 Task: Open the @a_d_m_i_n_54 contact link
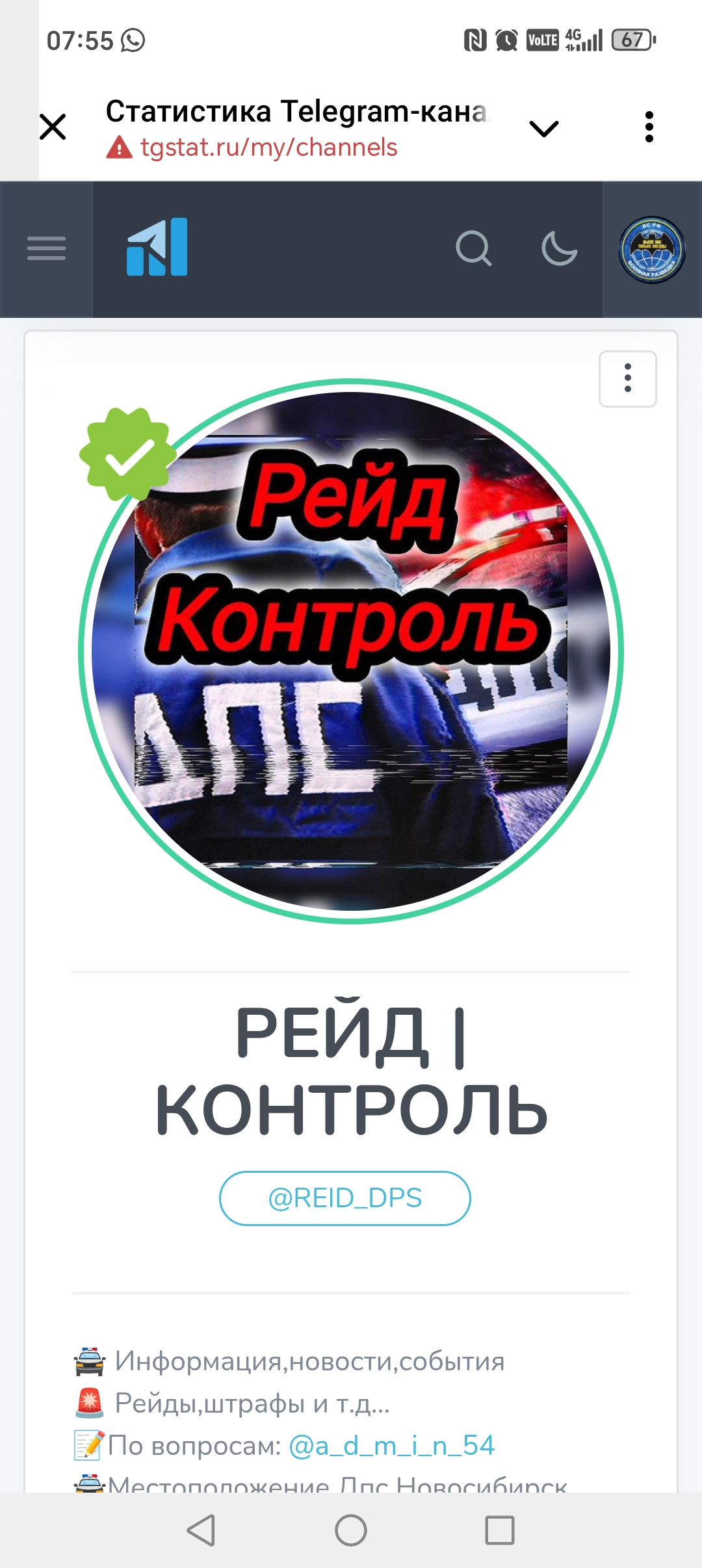tap(391, 1445)
